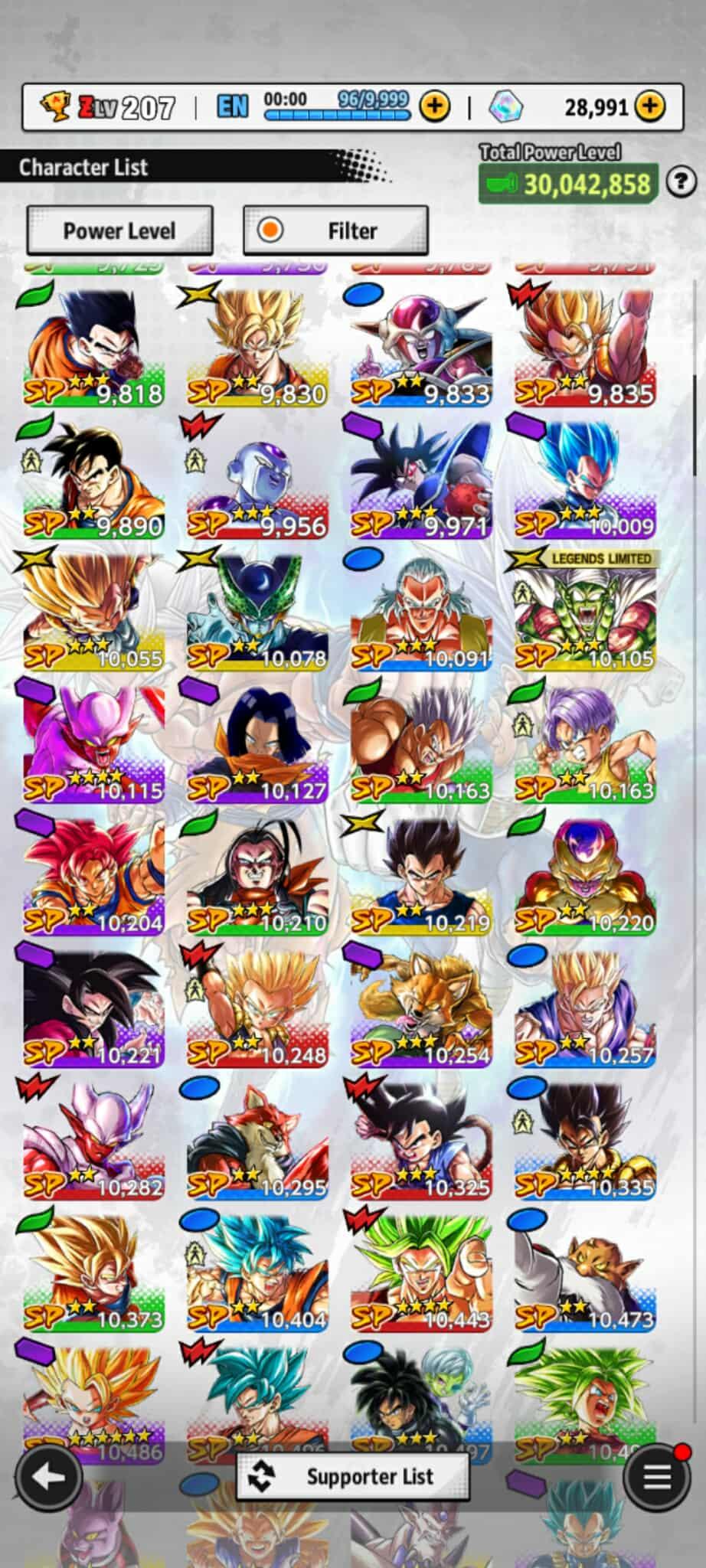This screenshot has height=1568, width=706.
Task: Open the hamburger main menu
Action: (x=656, y=1477)
